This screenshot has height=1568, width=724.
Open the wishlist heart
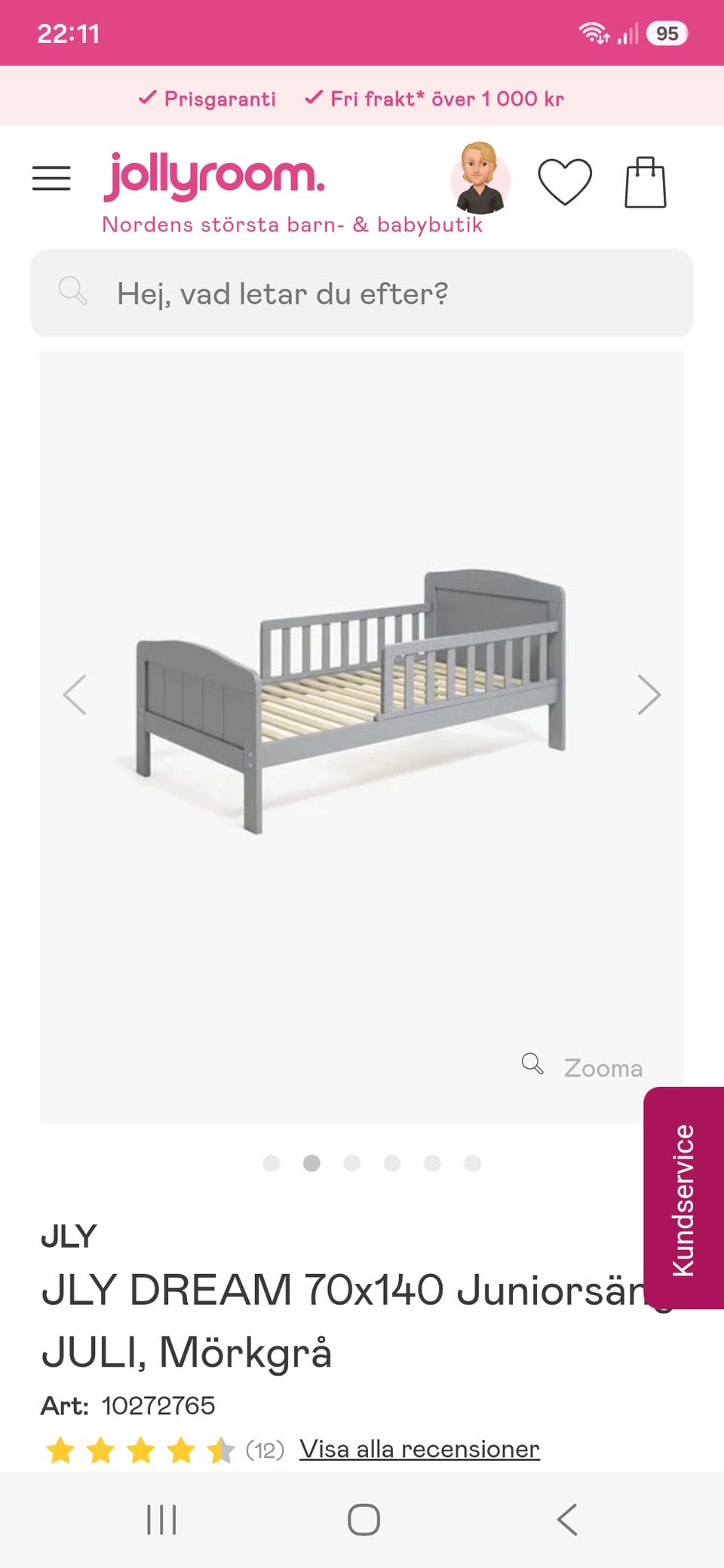565,182
